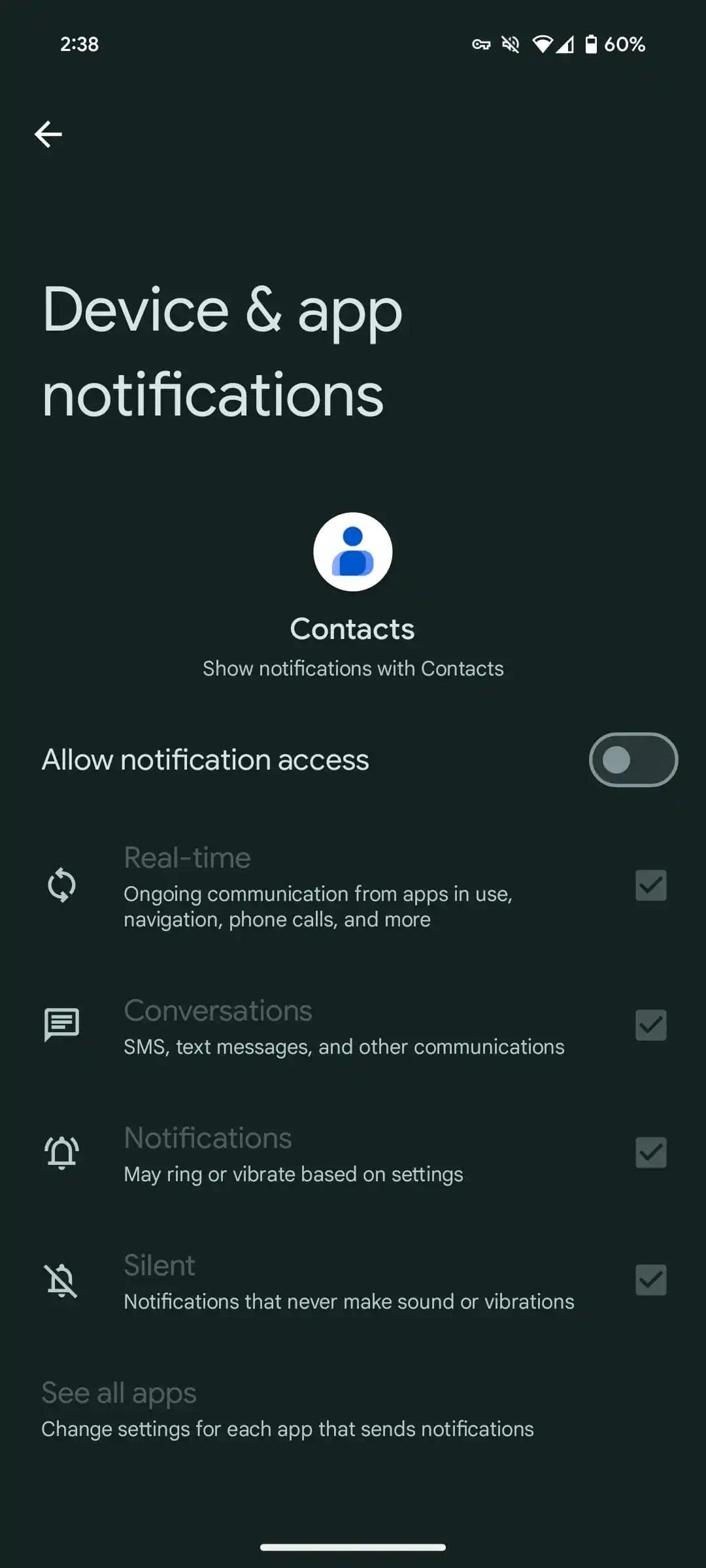This screenshot has width=706, height=1568.
Task: Tap the Device & app notifications heading
Action: 222,351
